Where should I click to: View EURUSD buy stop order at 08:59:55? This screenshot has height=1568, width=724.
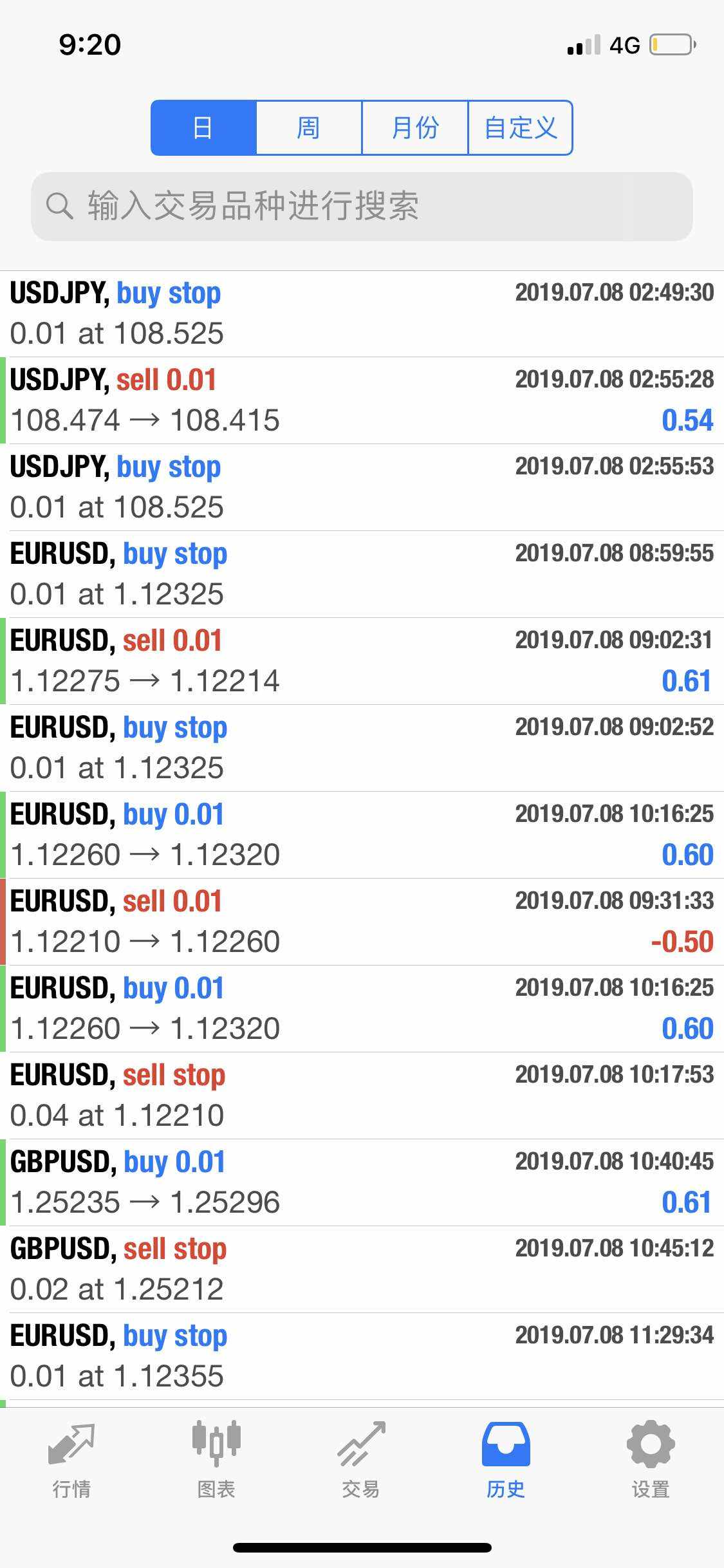362,574
